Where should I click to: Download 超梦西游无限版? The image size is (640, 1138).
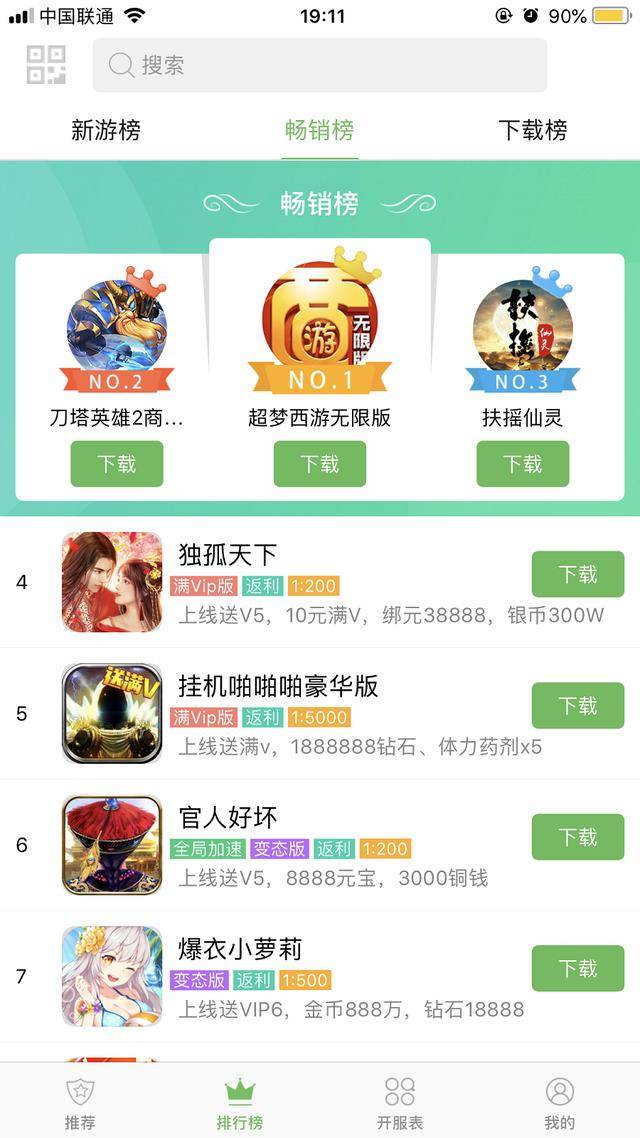320,464
